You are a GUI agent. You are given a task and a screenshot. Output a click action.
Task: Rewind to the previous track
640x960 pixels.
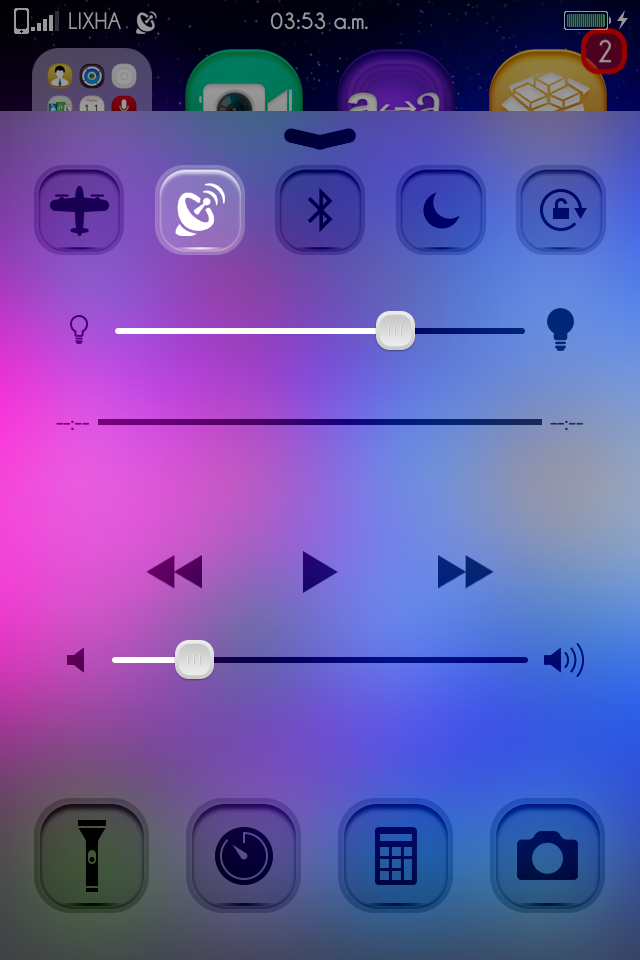175,572
